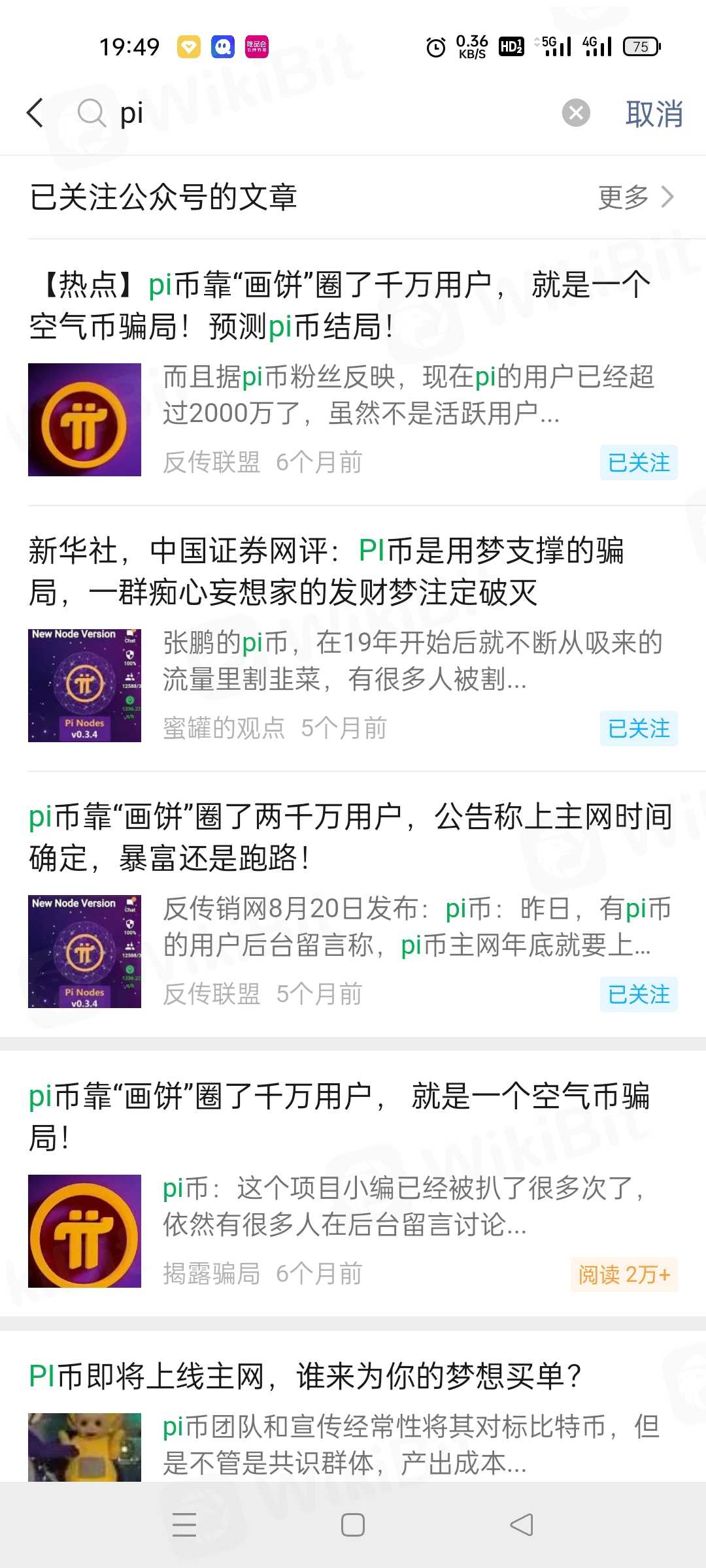
Task: Open the 新华社，中国证券网评 PI币 article
Action: (x=327, y=572)
